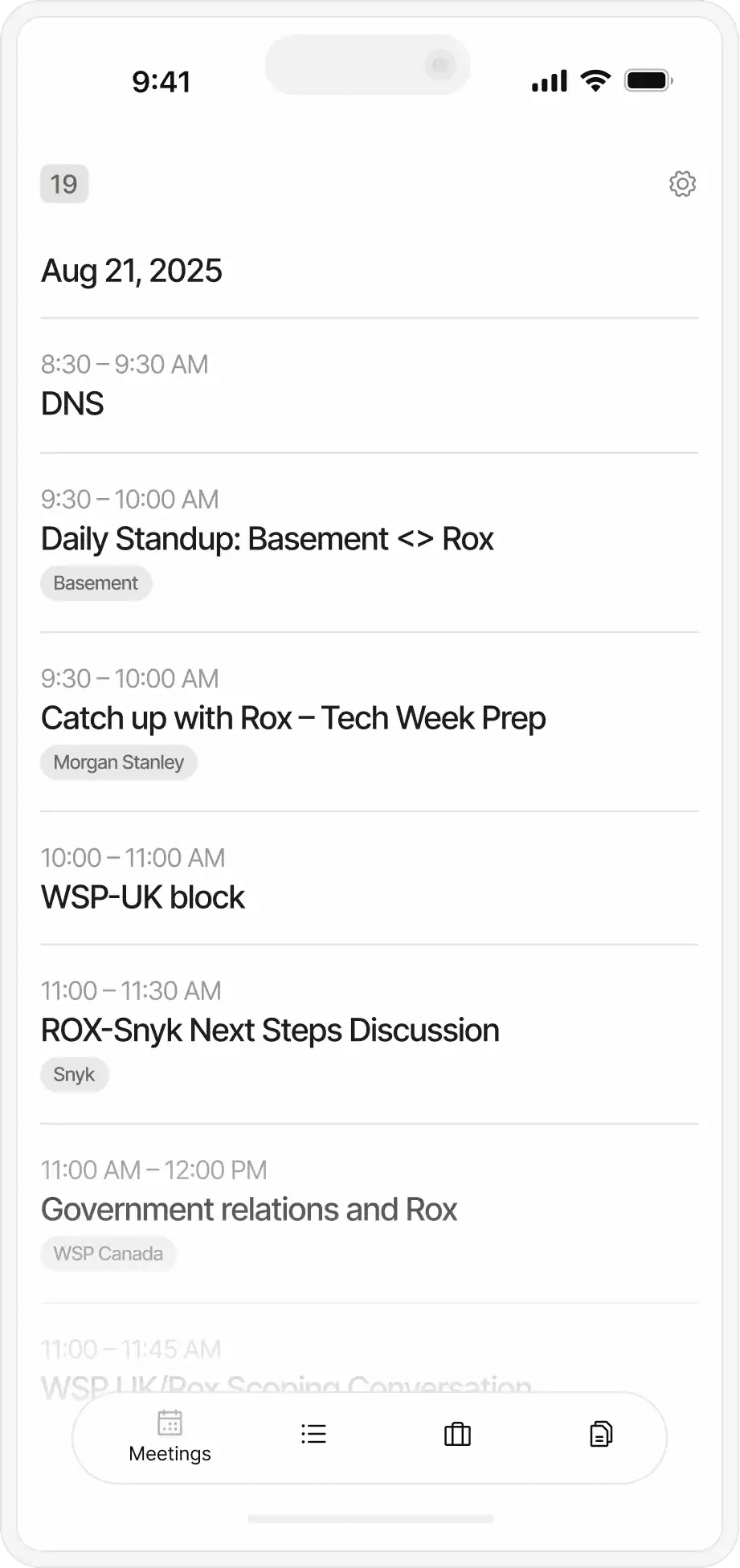Screen dimensions: 740x1568
Task: Select the WSP Canada chip
Action: [x=108, y=1254]
